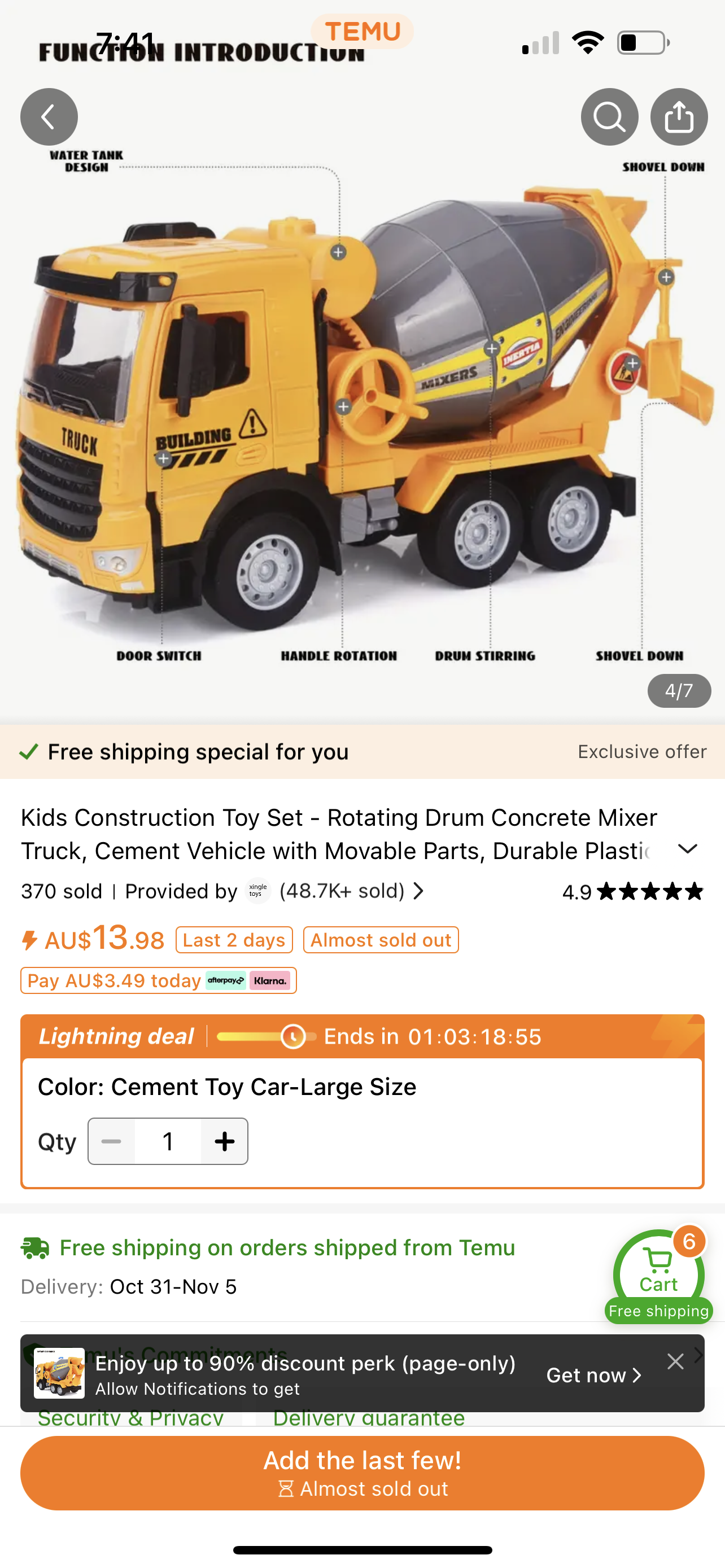
Task: Open the Free shipping special offer banner
Action: (362, 752)
